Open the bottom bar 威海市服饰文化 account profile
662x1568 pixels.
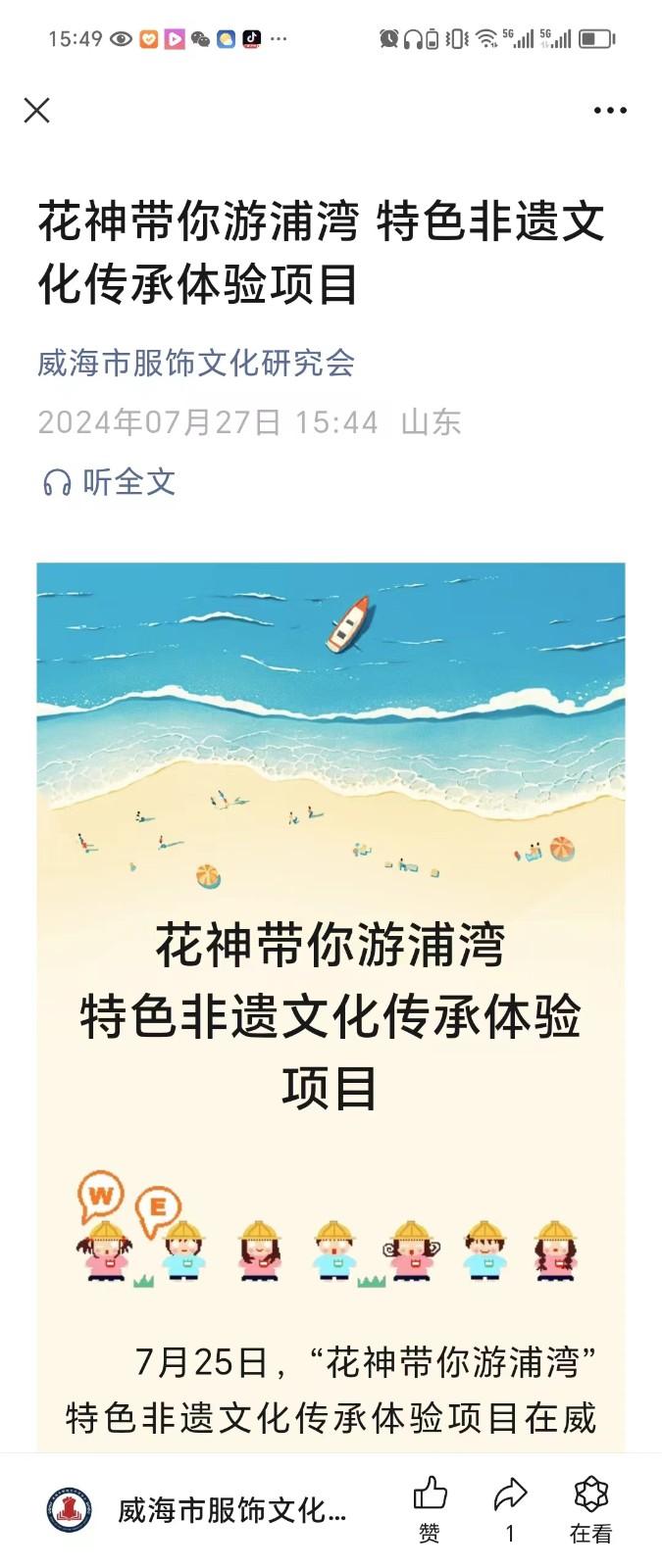coord(196,1510)
